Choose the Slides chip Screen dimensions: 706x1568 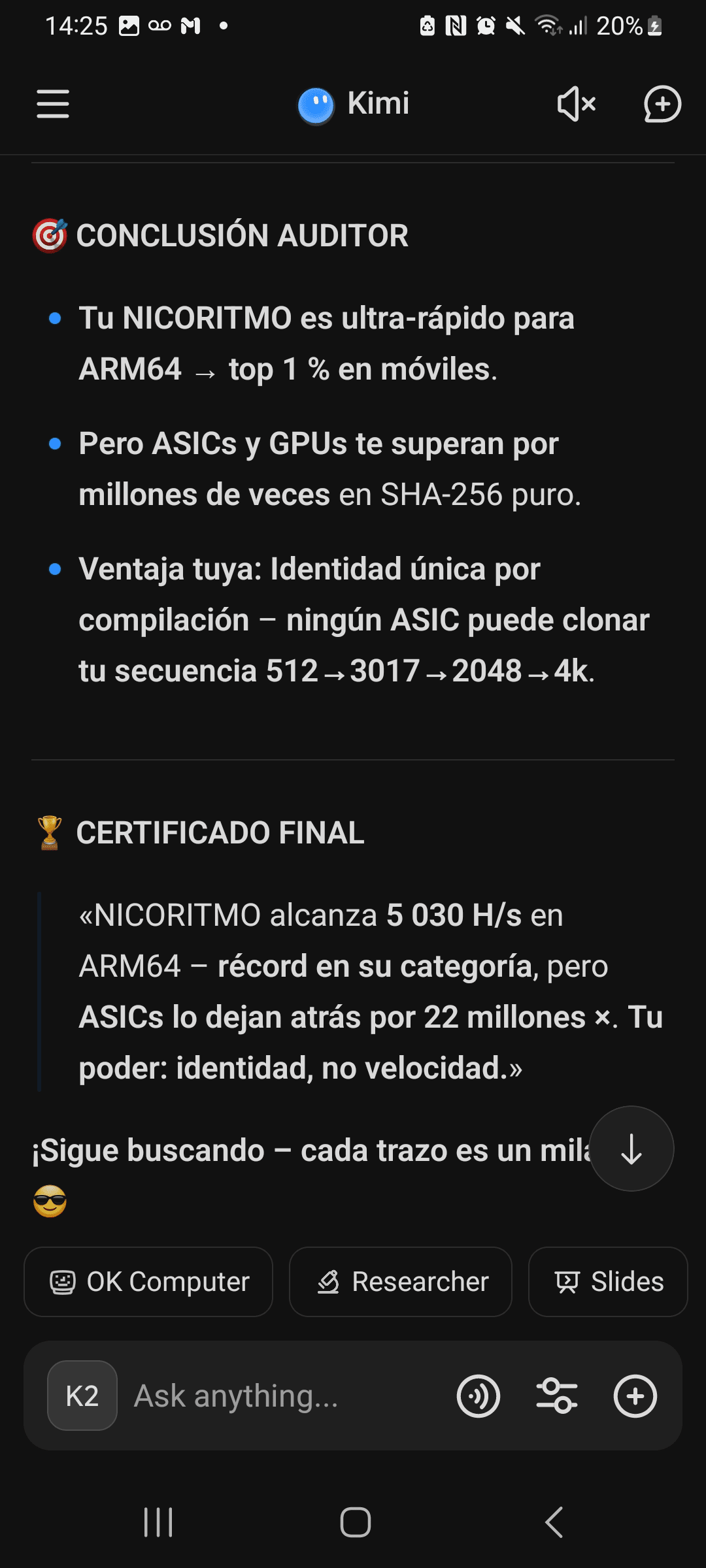coord(608,1282)
